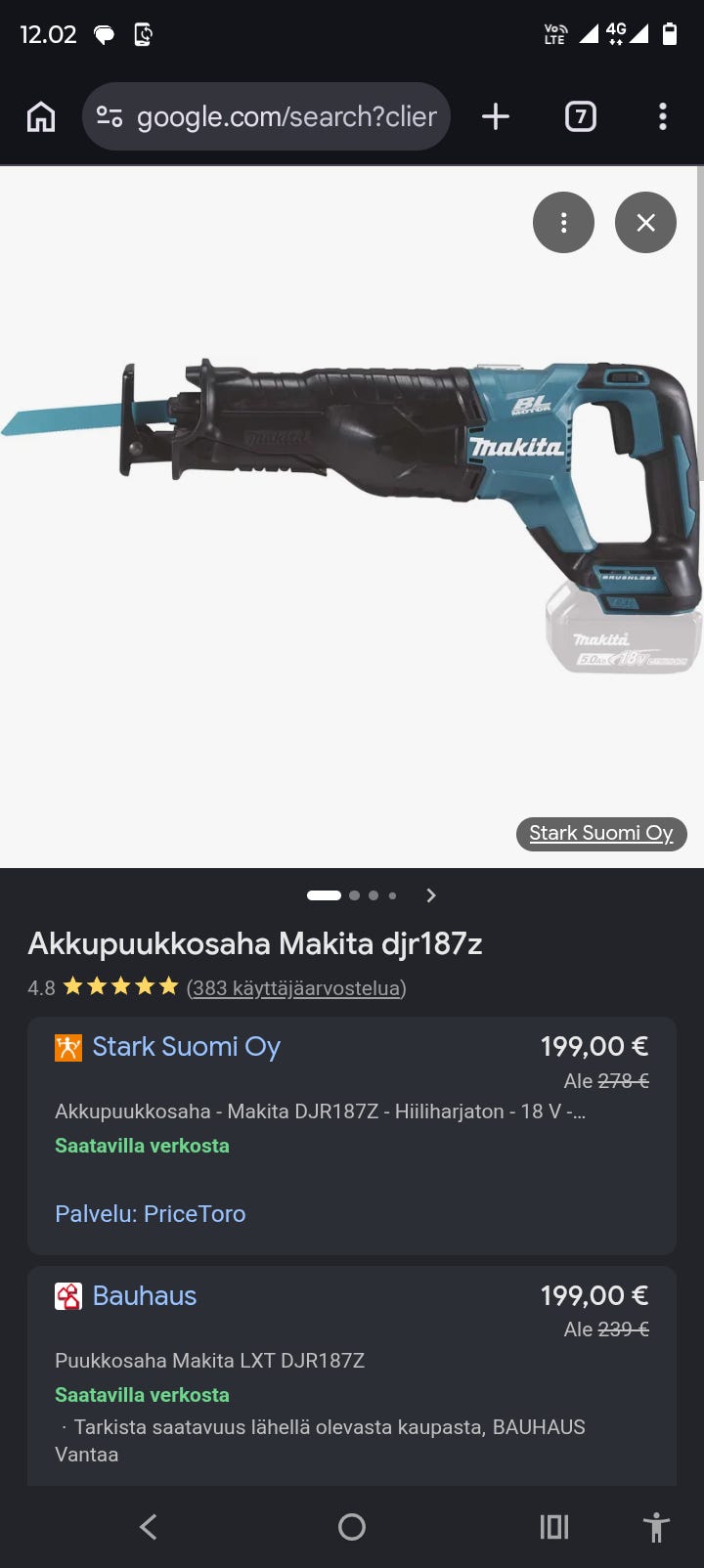Open the tab switcher showing 7
Screen dimensions: 704x1568
(581, 116)
